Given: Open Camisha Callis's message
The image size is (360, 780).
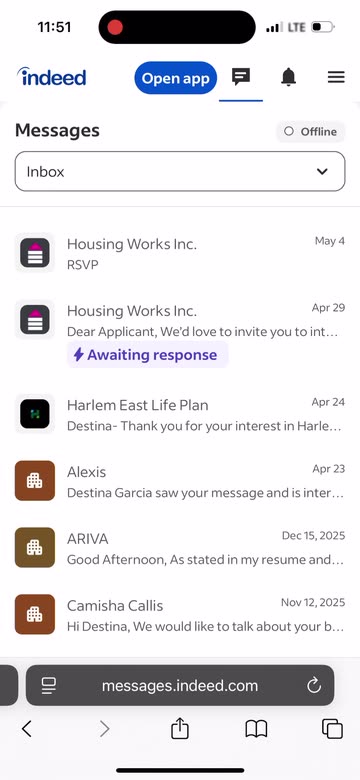Looking at the screenshot, I should tap(180, 614).
